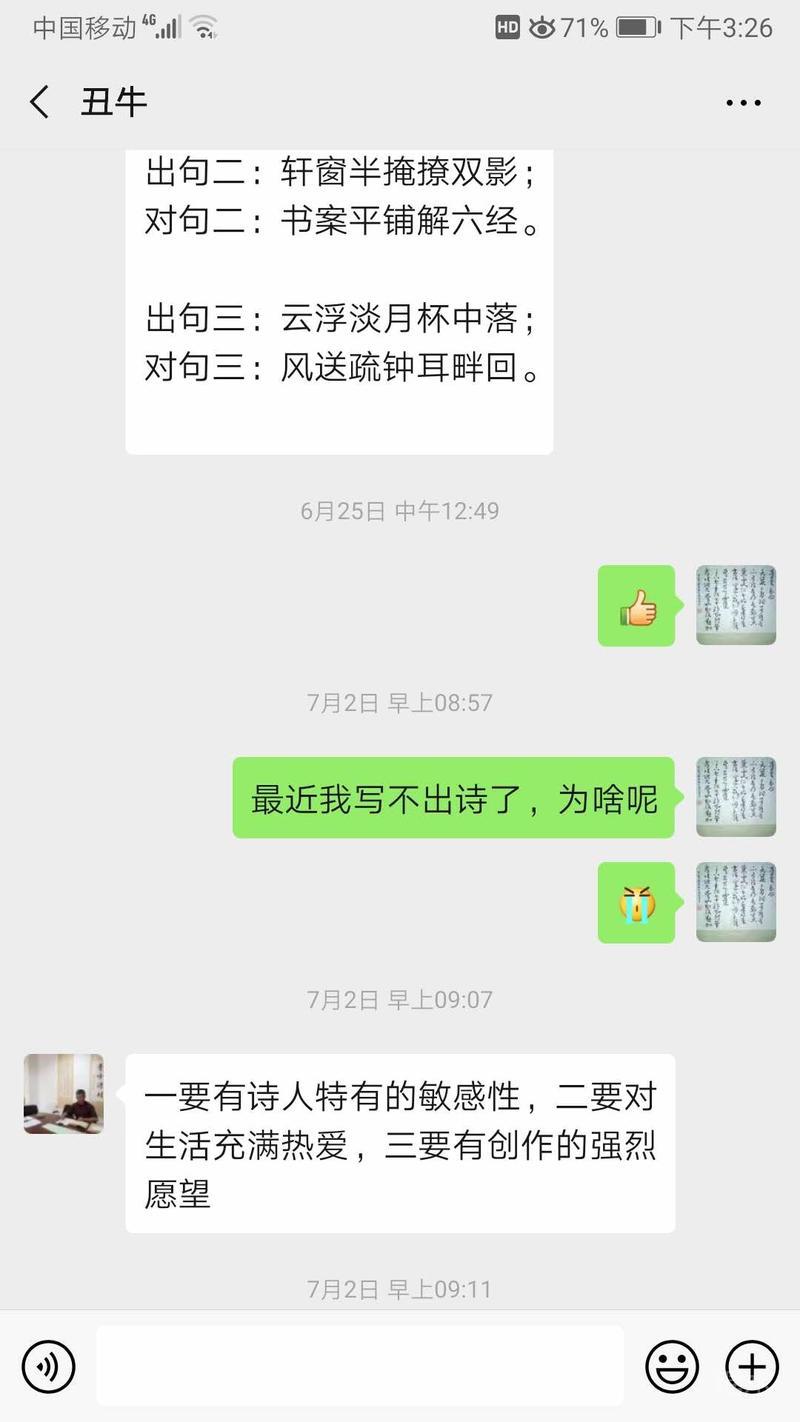Viewport: 800px width, 1422px height.
Task: Open 丑牛's profile from the avatar
Action: pos(64,1093)
